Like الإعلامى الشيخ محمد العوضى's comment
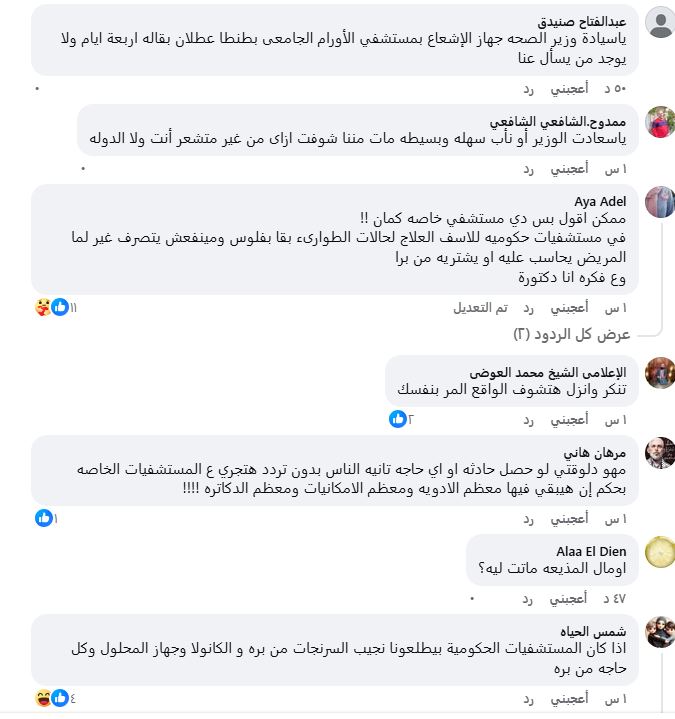 (573, 419)
